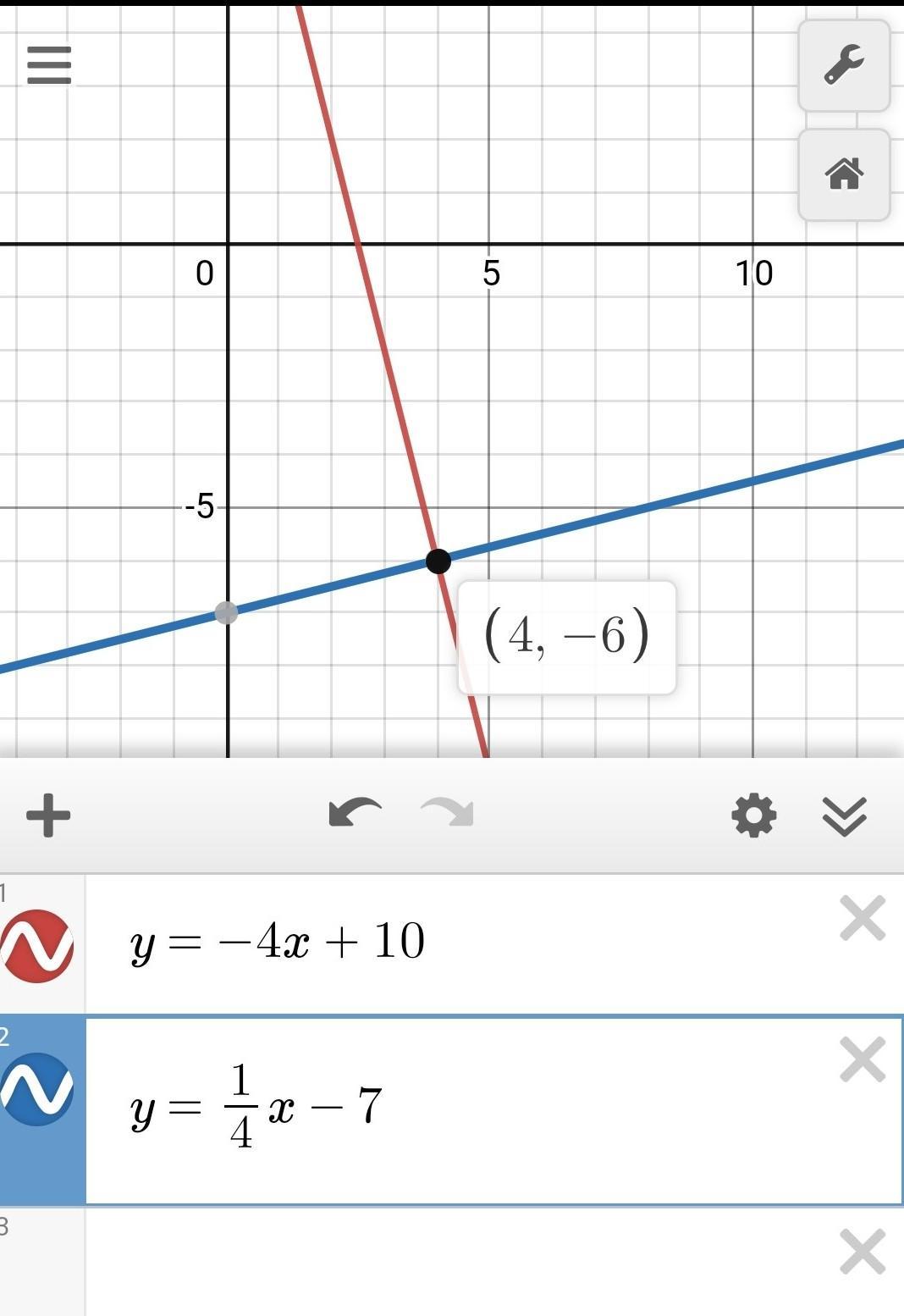The height and width of the screenshot is (1316, 904).
Task: Add a new expression with plus
Action: tap(48, 816)
